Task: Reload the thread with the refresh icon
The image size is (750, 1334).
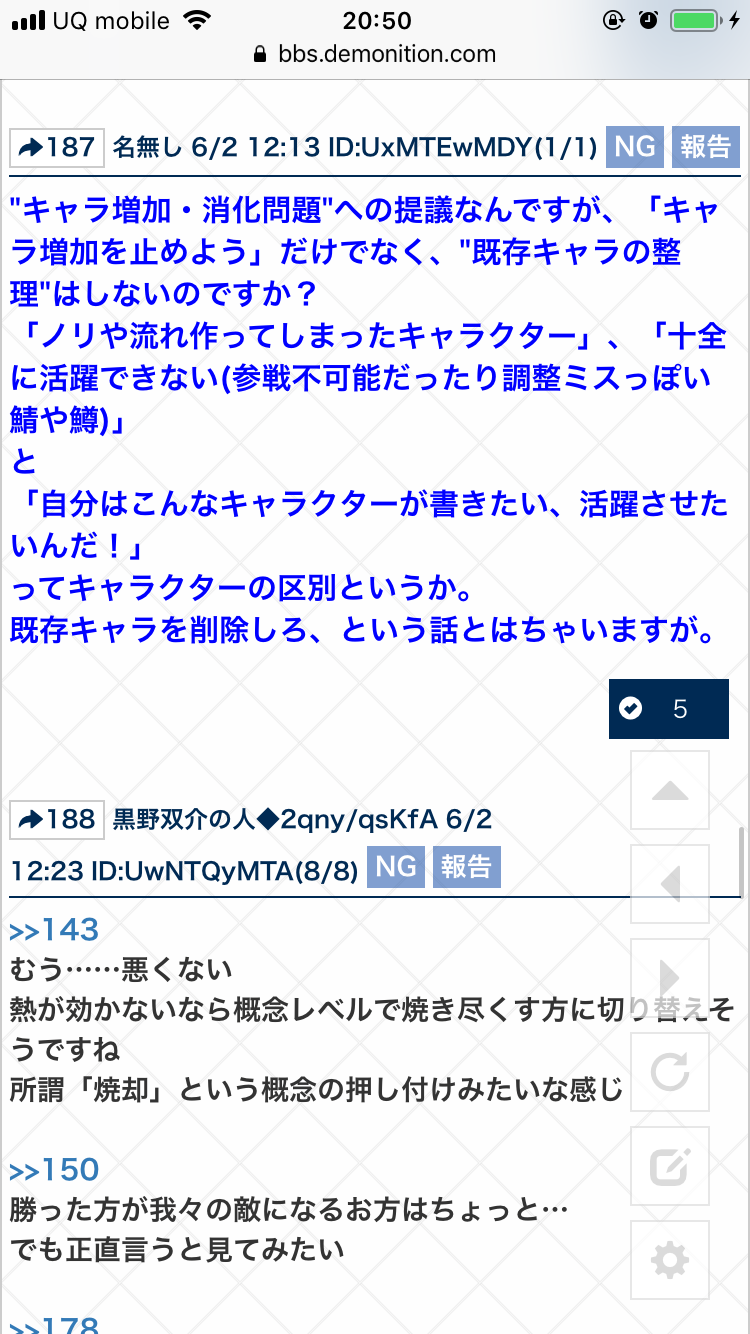Action: [670, 1073]
